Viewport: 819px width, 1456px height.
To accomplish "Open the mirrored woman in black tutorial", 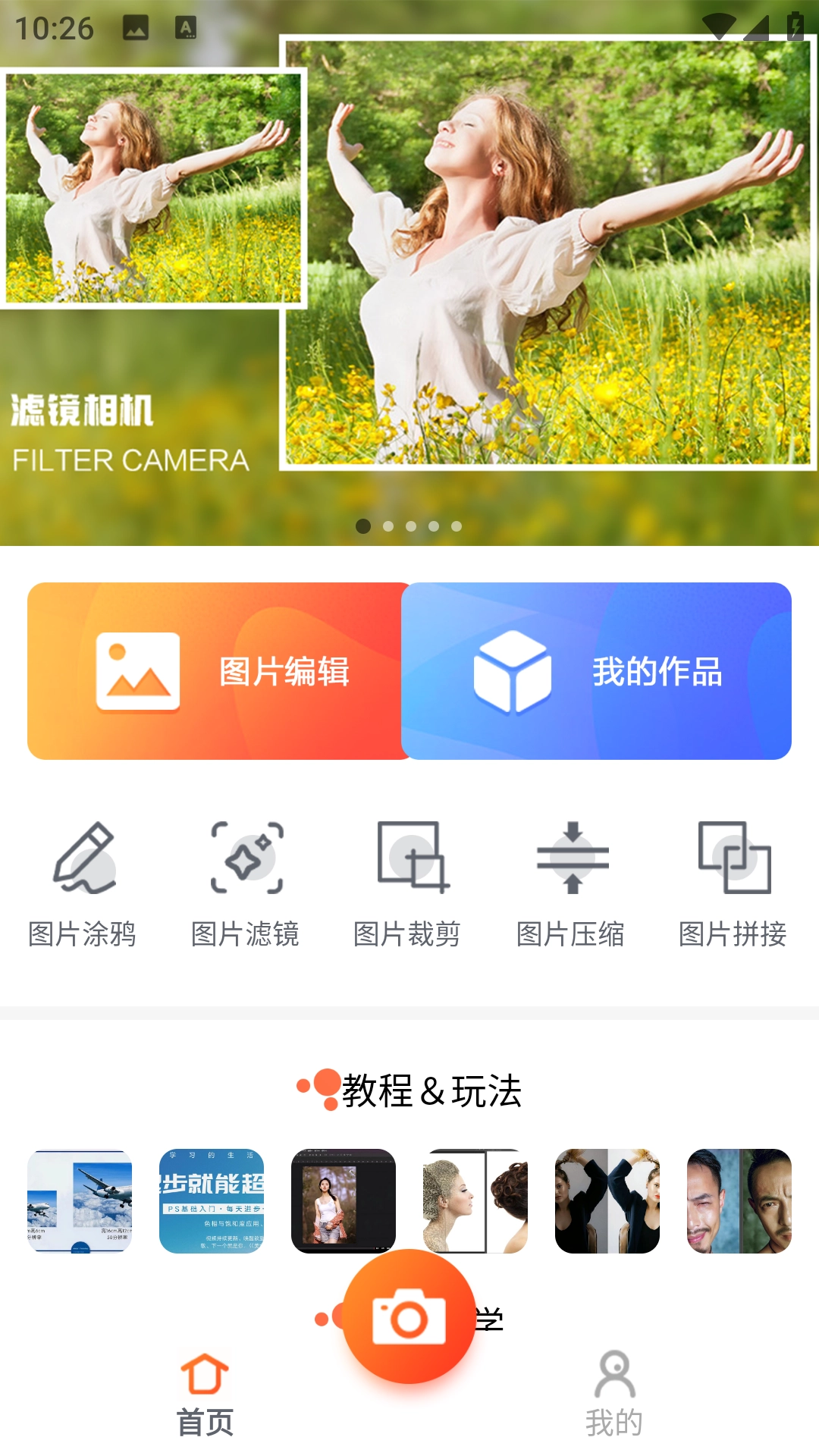I will [x=607, y=1201].
